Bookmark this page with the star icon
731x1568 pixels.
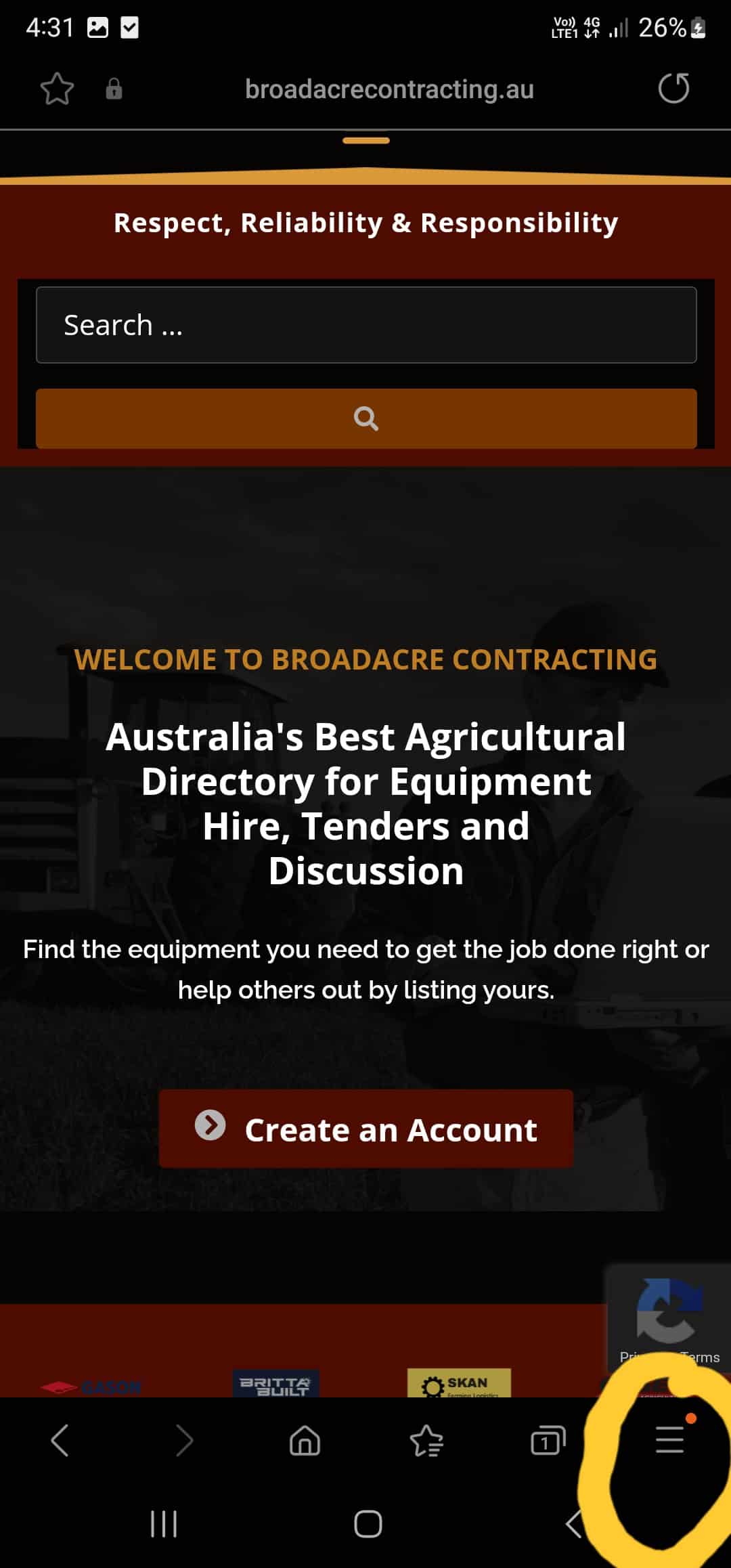57,89
